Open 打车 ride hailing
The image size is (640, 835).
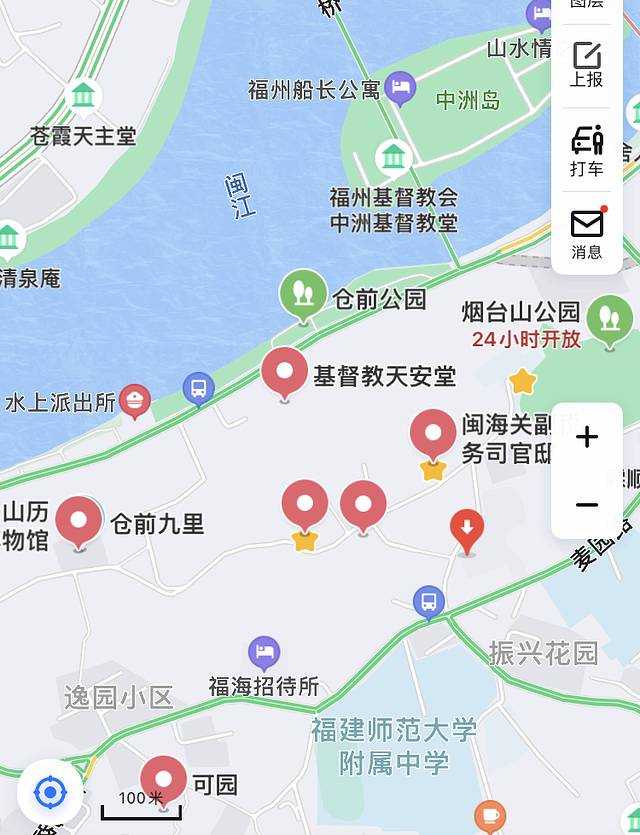[x=587, y=150]
